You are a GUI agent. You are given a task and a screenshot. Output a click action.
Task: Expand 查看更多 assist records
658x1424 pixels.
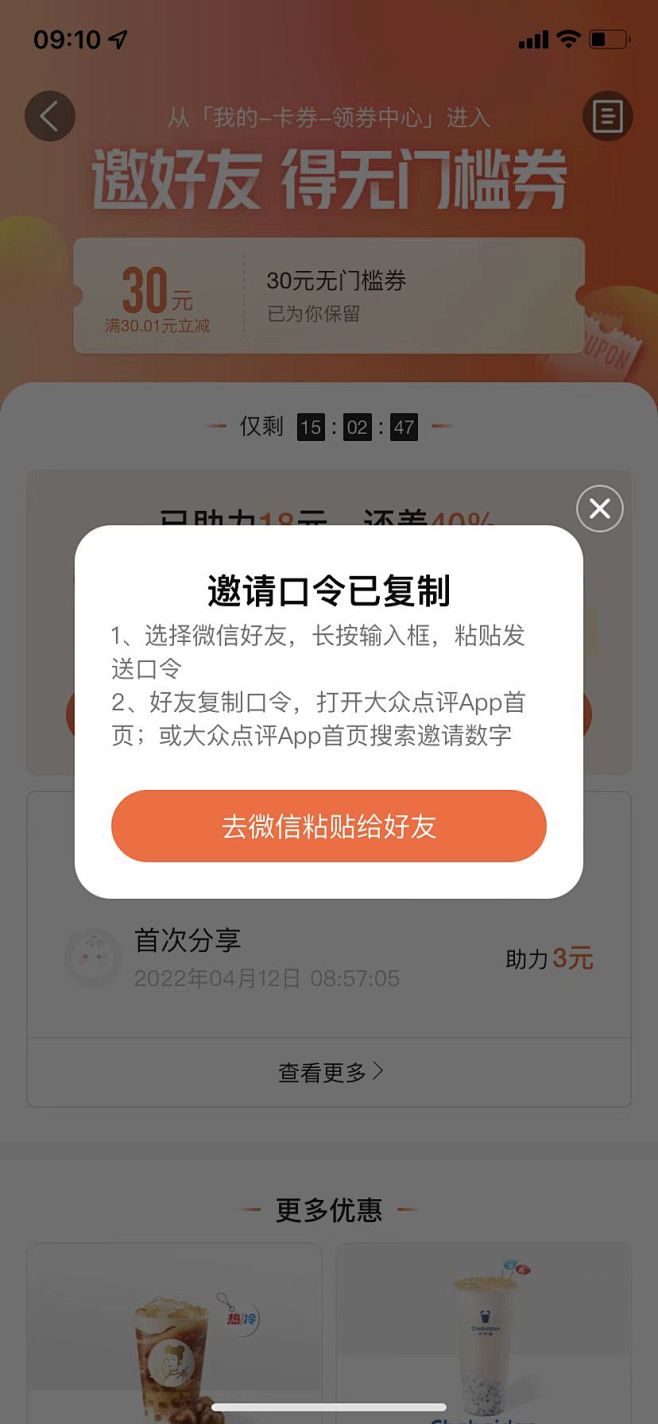329,1072
